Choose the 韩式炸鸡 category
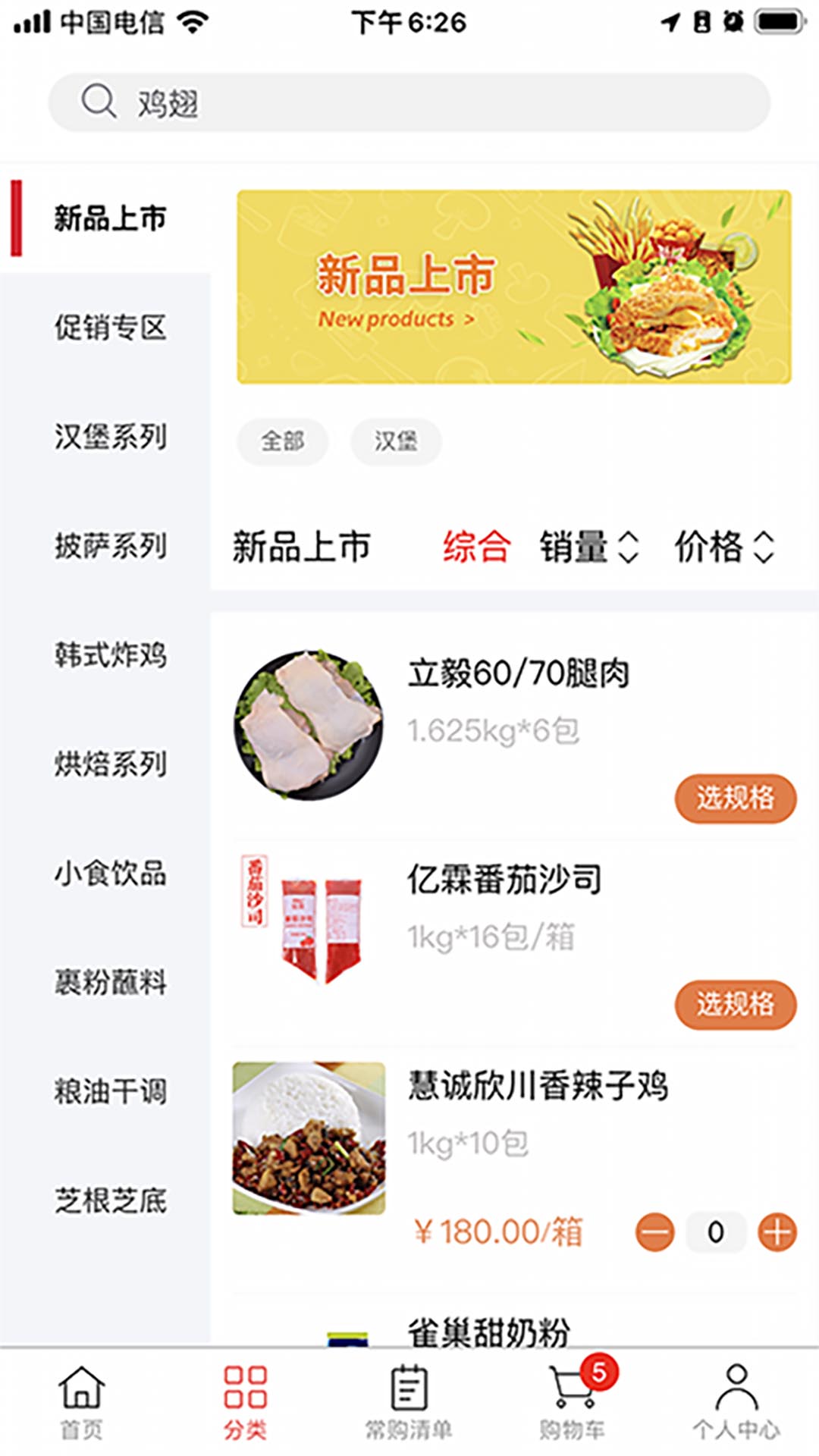The width and height of the screenshot is (819, 1456). 110,655
